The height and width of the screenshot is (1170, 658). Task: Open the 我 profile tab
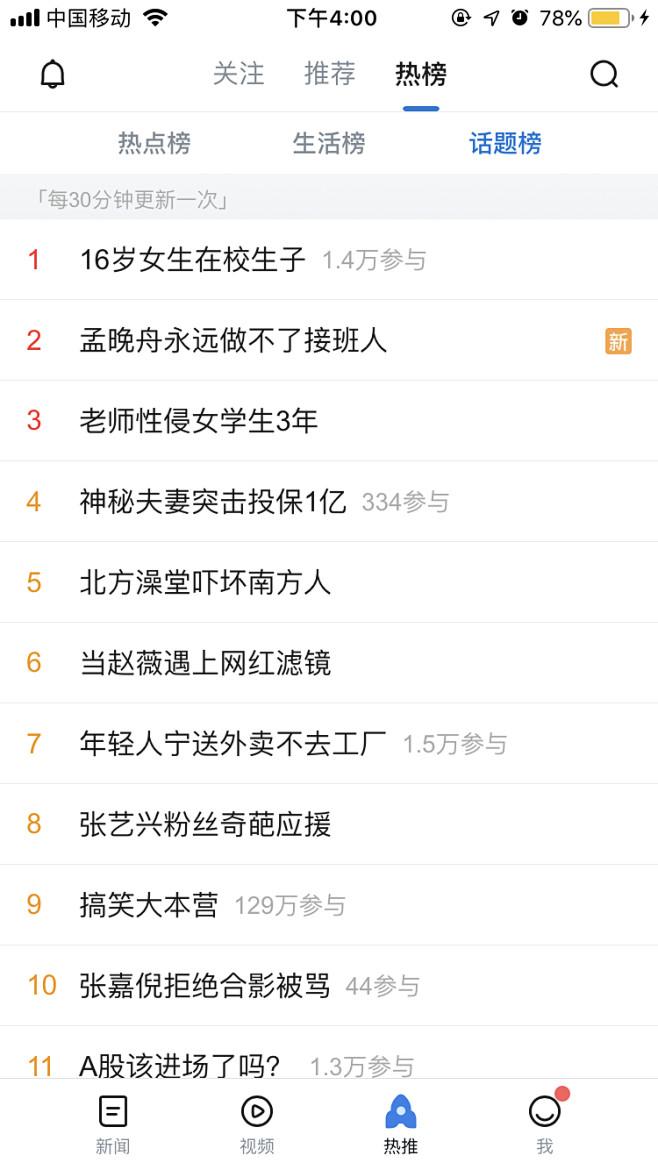[x=545, y=1123]
